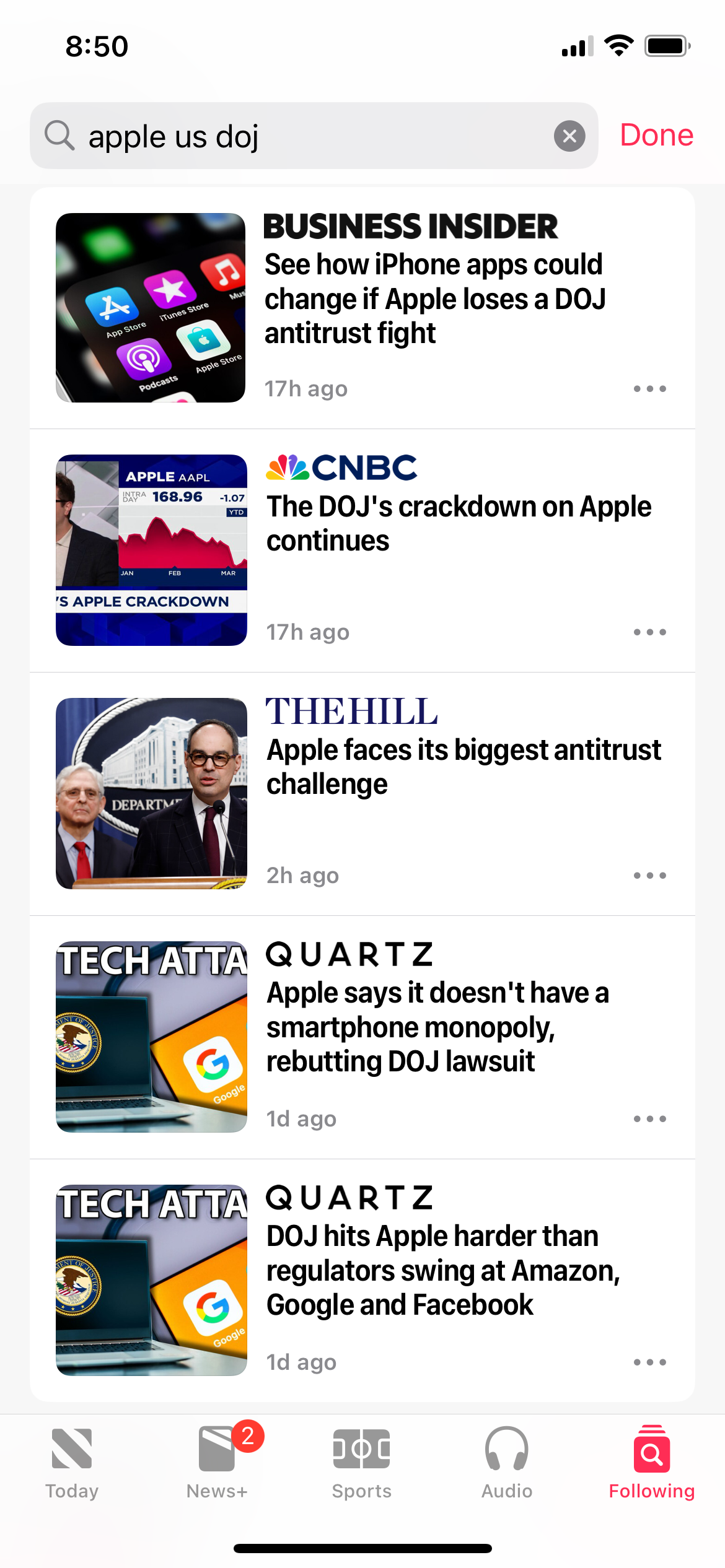The image size is (725, 1568).
Task: Open Quartz article on smartphone monopoly rebuttal
Action: click(x=437, y=1027)
